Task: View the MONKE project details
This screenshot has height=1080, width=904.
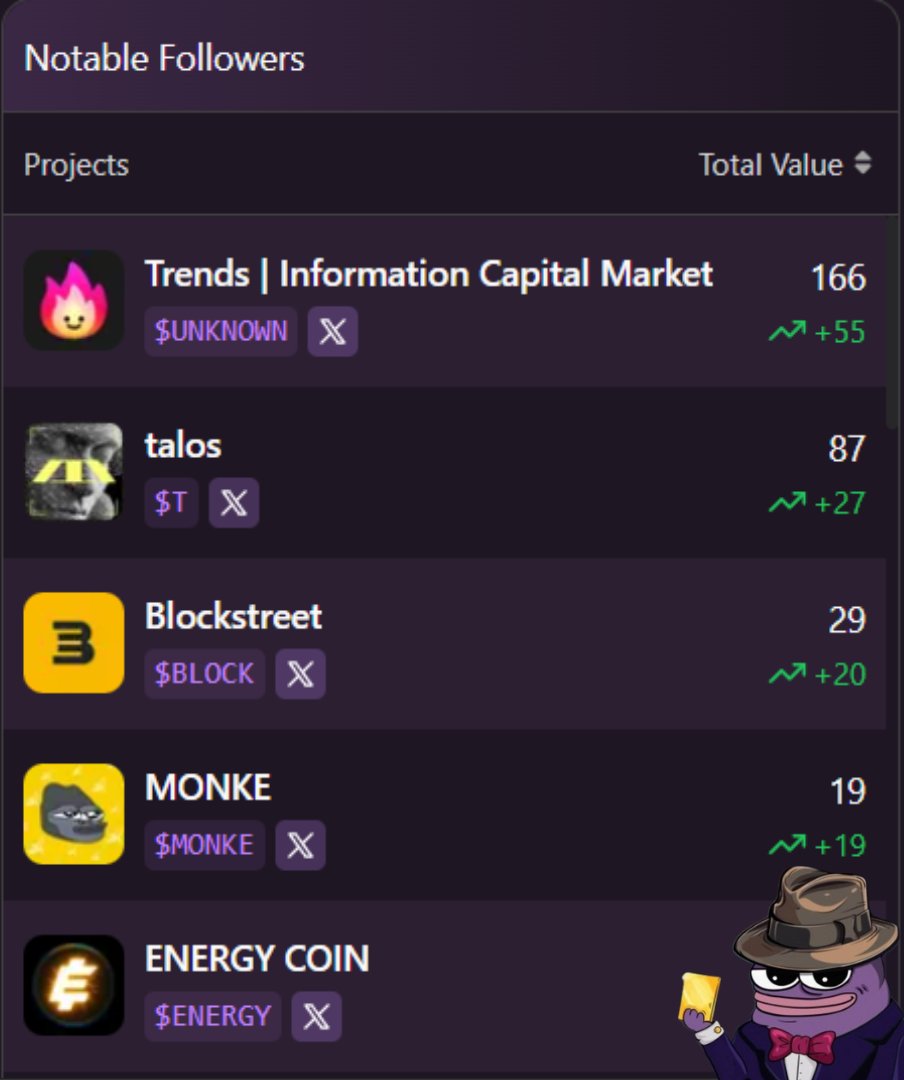Action: tap(208, 787)
